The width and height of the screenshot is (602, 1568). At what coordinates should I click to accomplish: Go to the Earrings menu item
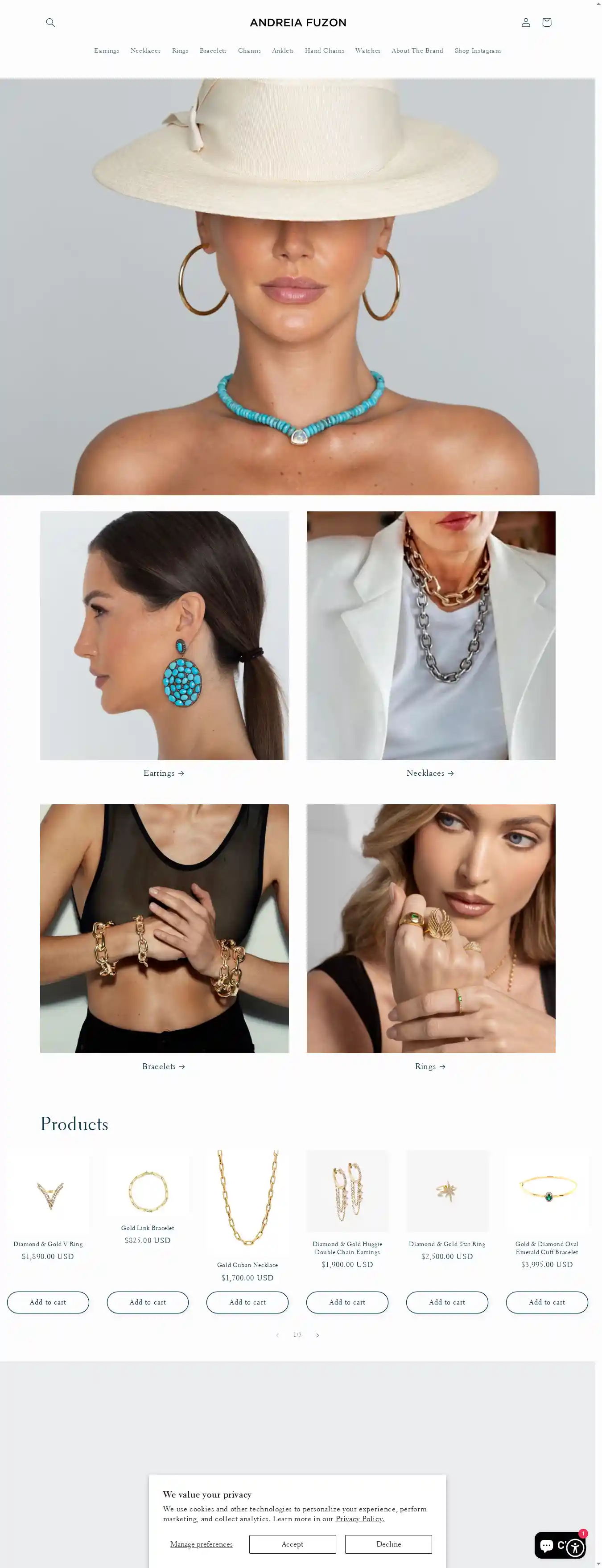pyautogui.click(x=106, y=50)
